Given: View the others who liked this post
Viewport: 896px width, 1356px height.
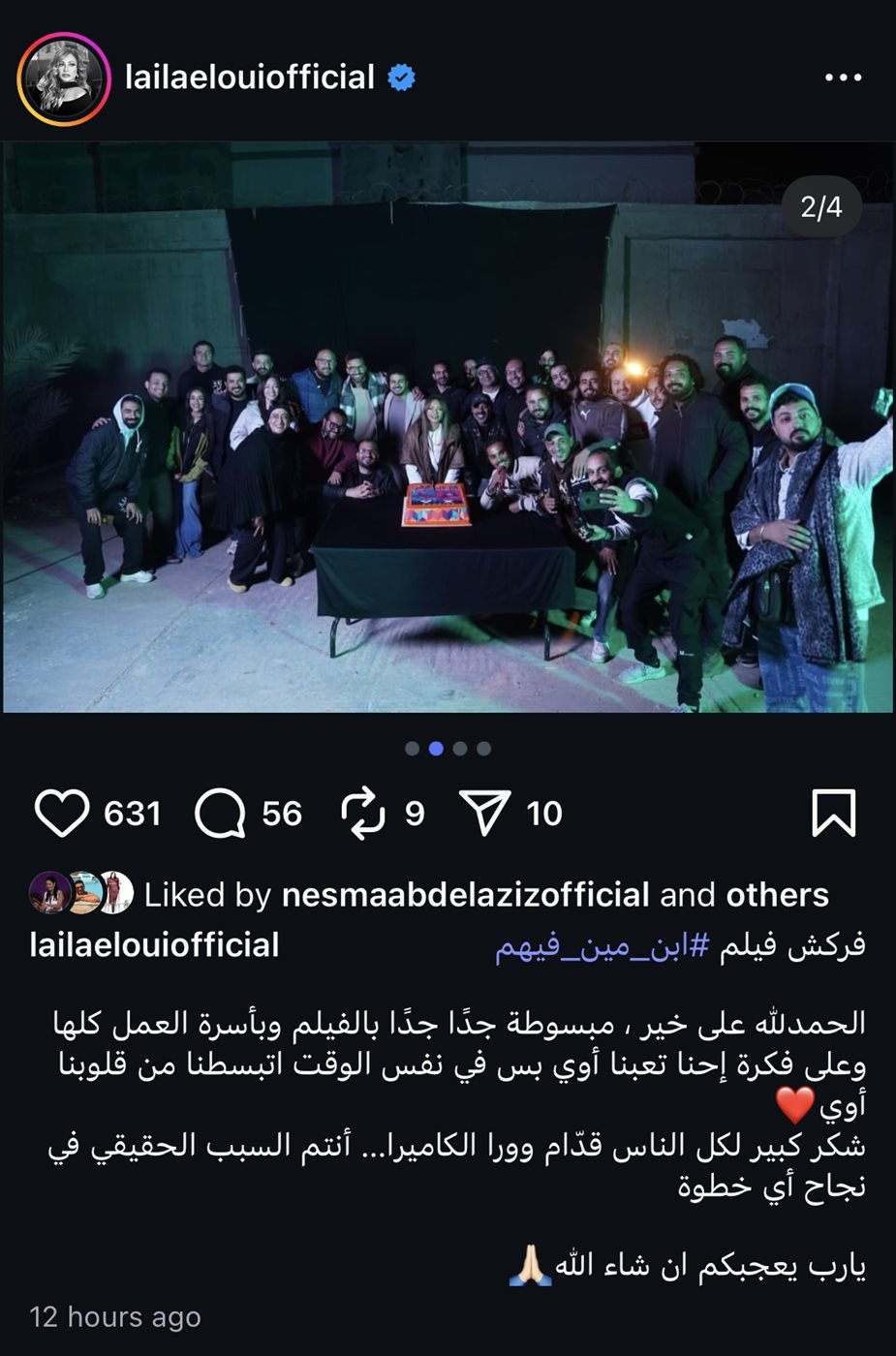Looking at the screenshot, I should point(777,895).
